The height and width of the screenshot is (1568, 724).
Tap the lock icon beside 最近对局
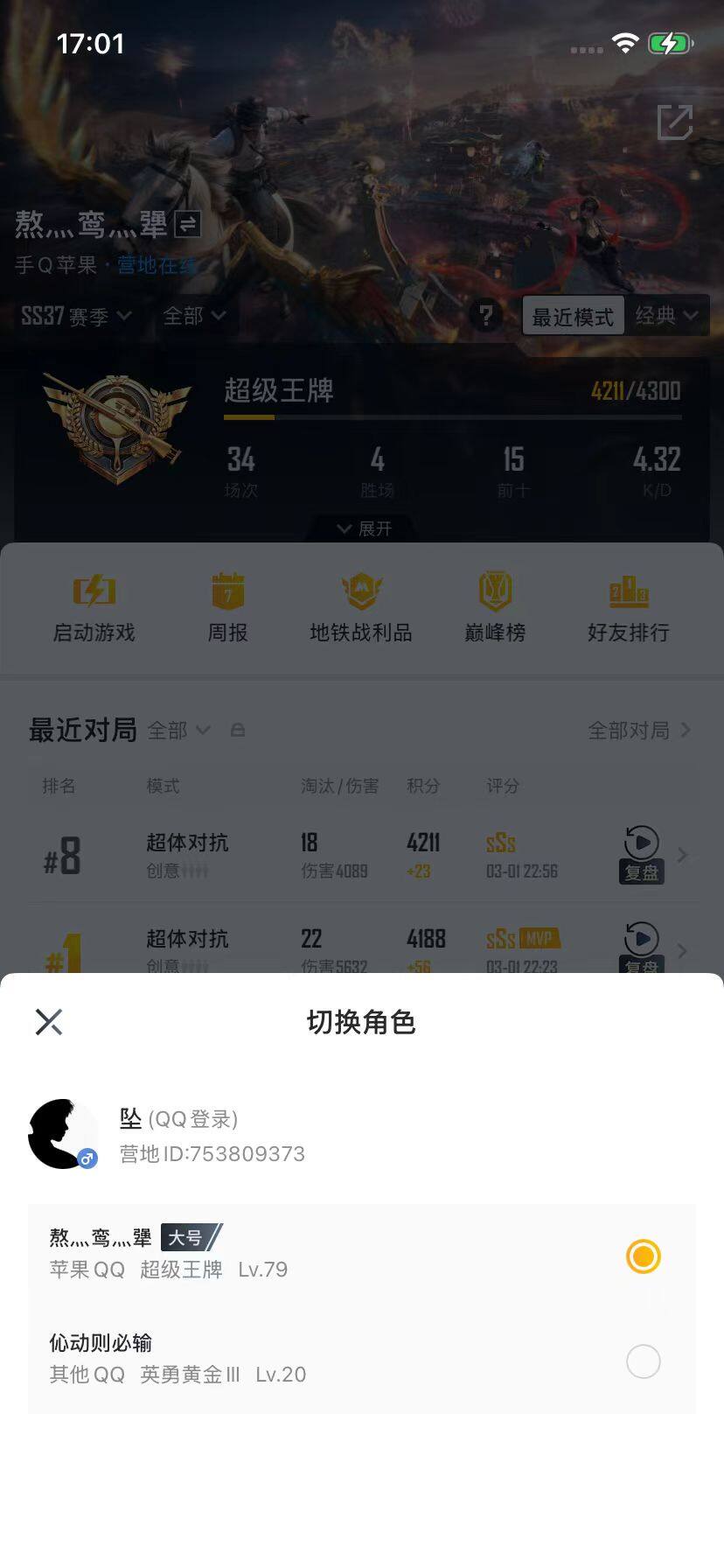pyautogui.click(x=238, y=730)
